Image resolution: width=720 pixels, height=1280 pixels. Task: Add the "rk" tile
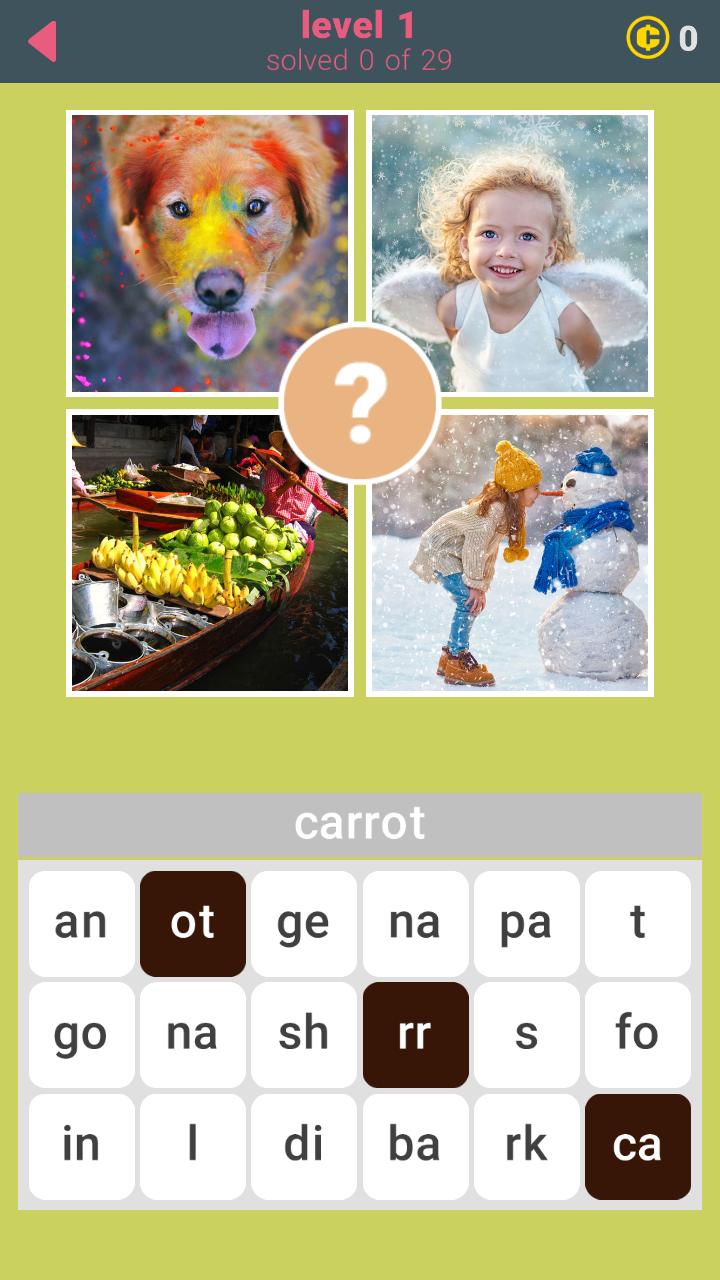click(526, 1146)
